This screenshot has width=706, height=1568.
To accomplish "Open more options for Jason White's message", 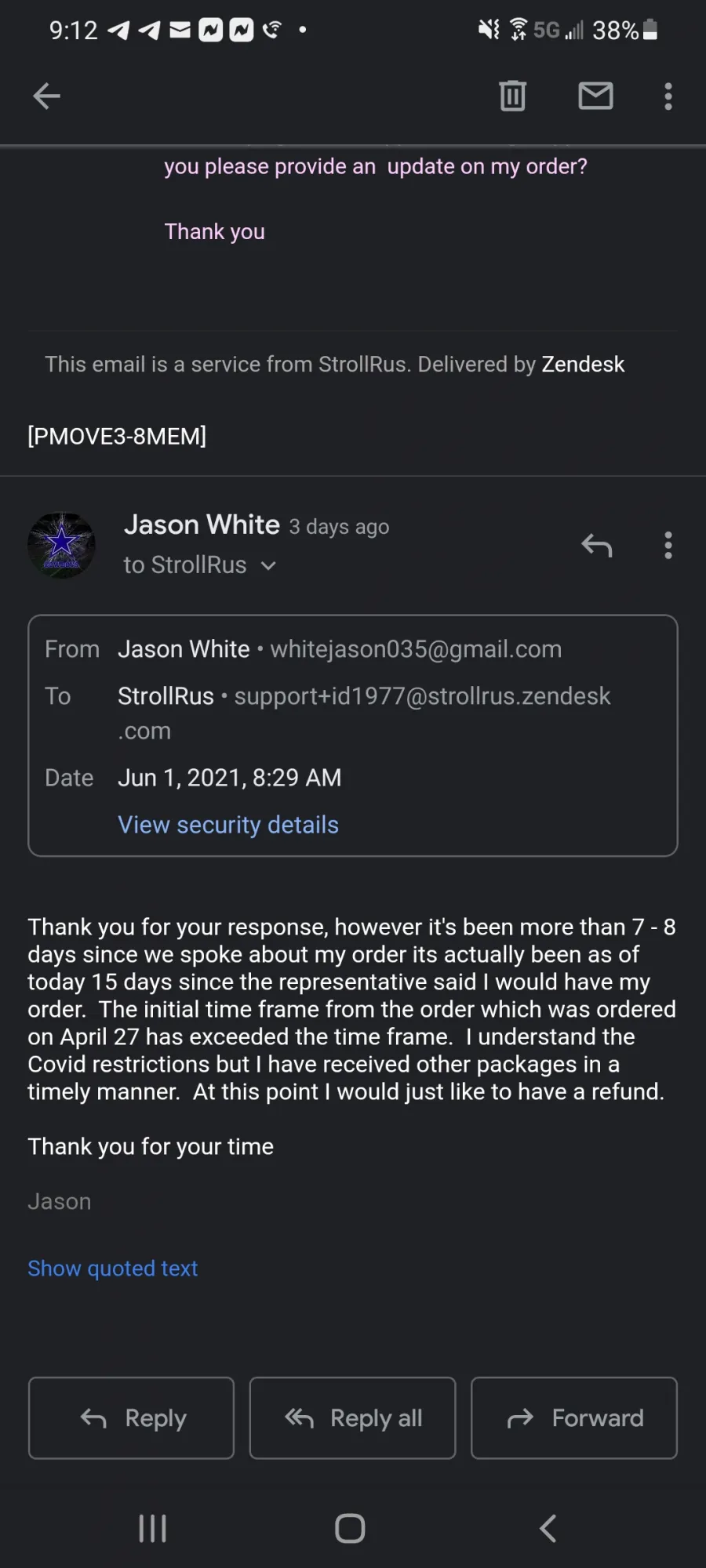I will click(668, 546).
